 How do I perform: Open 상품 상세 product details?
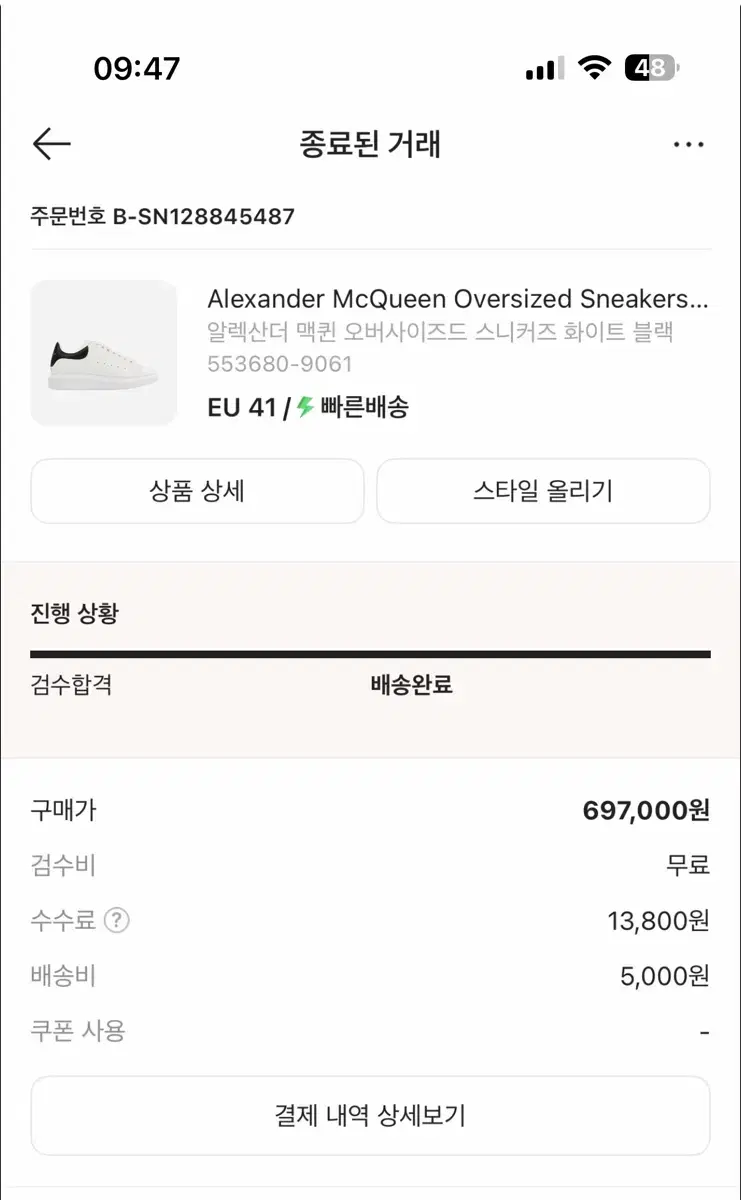coord(197,491)
